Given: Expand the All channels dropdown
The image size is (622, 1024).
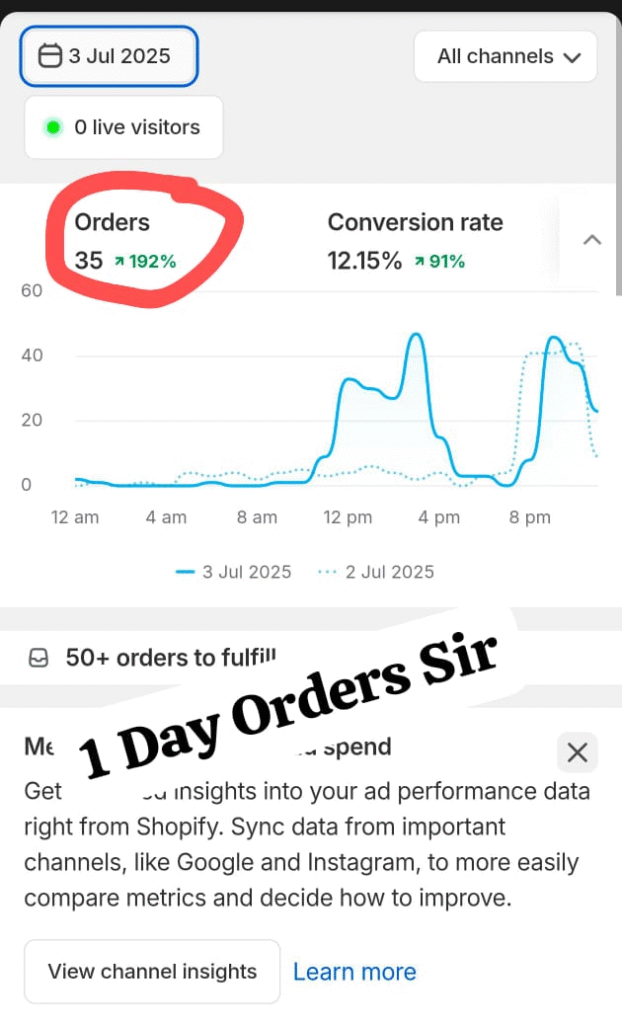Looking at the screenshot, I should coord(505,57).
